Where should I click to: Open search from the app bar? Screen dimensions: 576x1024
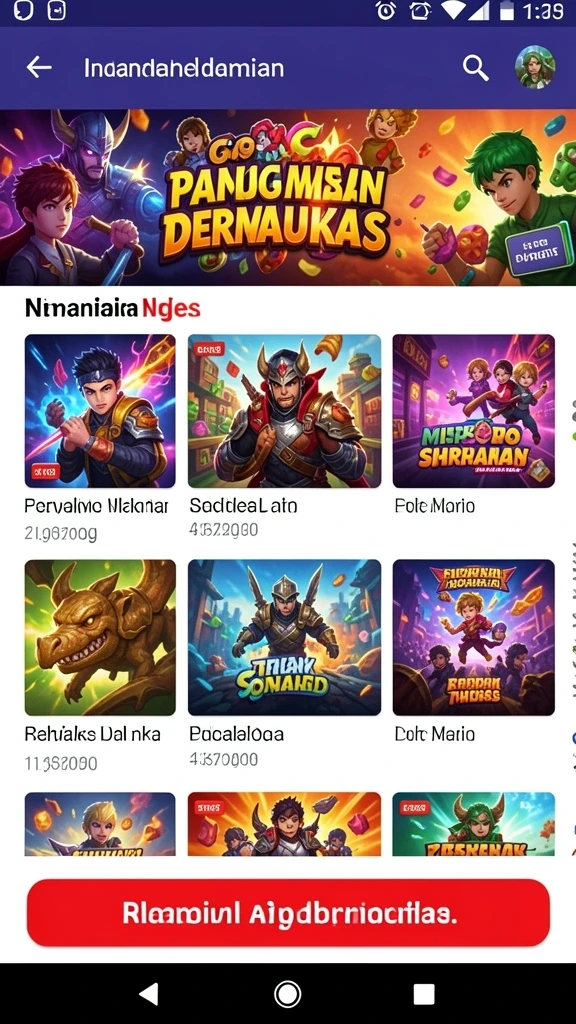(475, 67)
